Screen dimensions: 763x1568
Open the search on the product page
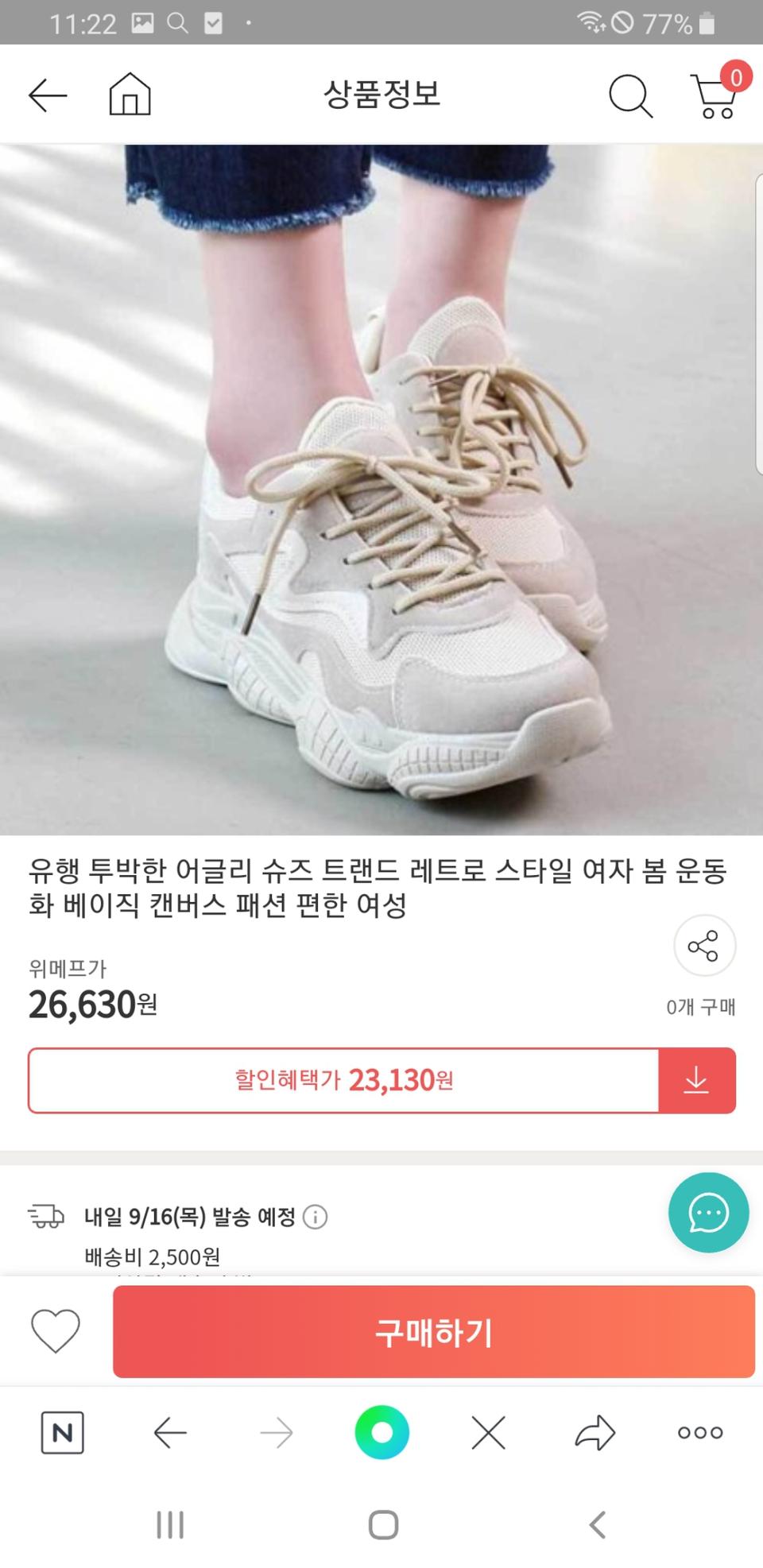pos(630,93)
